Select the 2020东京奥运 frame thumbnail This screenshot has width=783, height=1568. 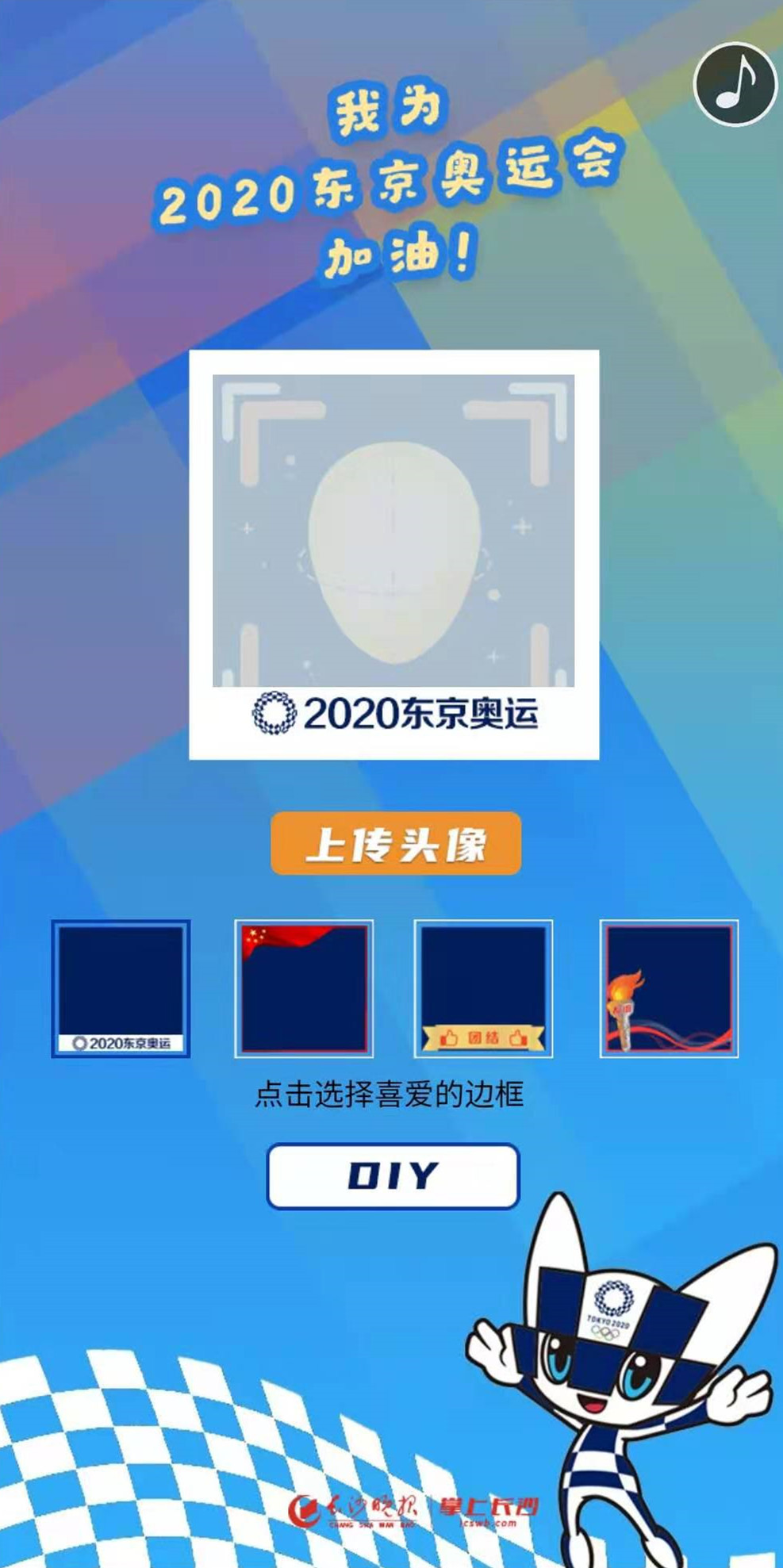pos(121,988)
